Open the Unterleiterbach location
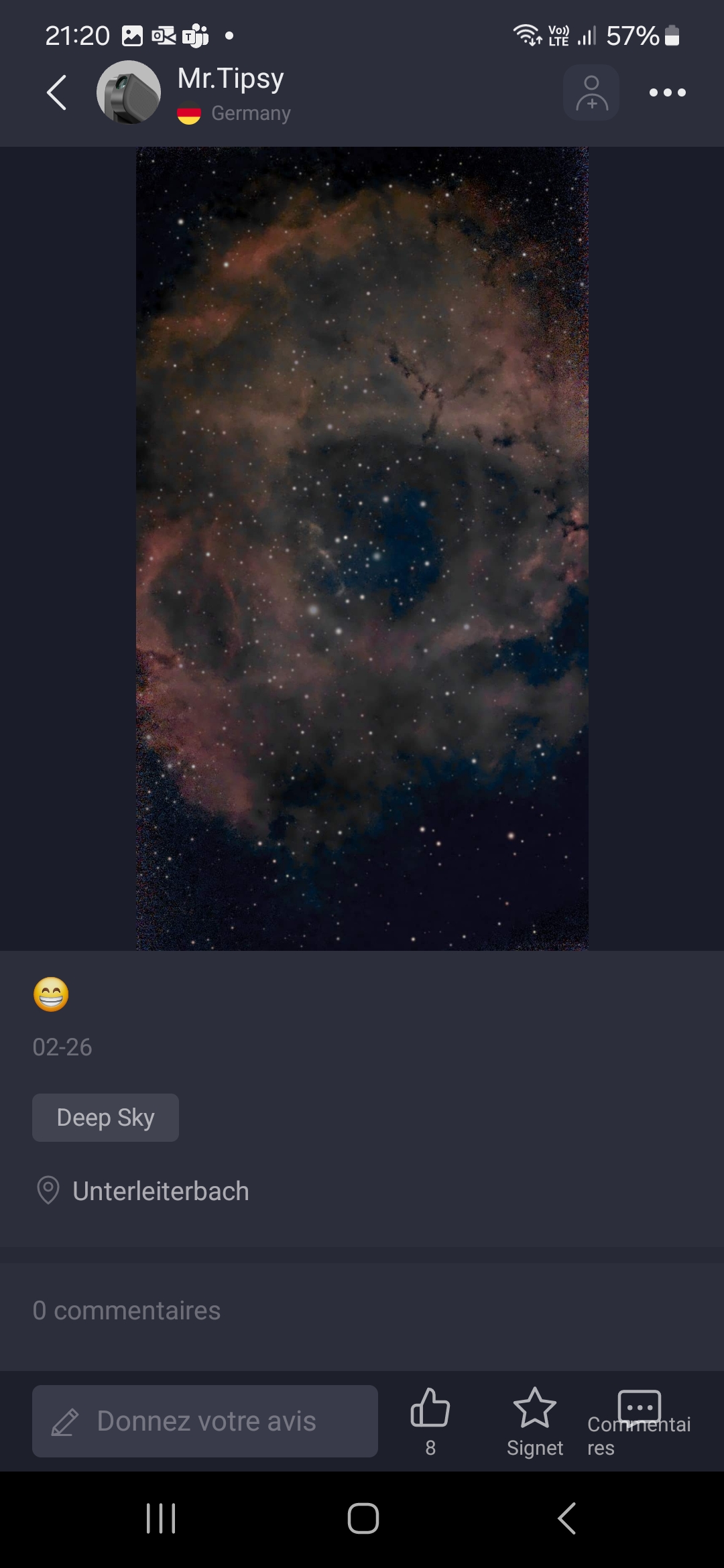Viewport: 724px width, 1568px height. pyautogui.click(x=160, y=1191)
